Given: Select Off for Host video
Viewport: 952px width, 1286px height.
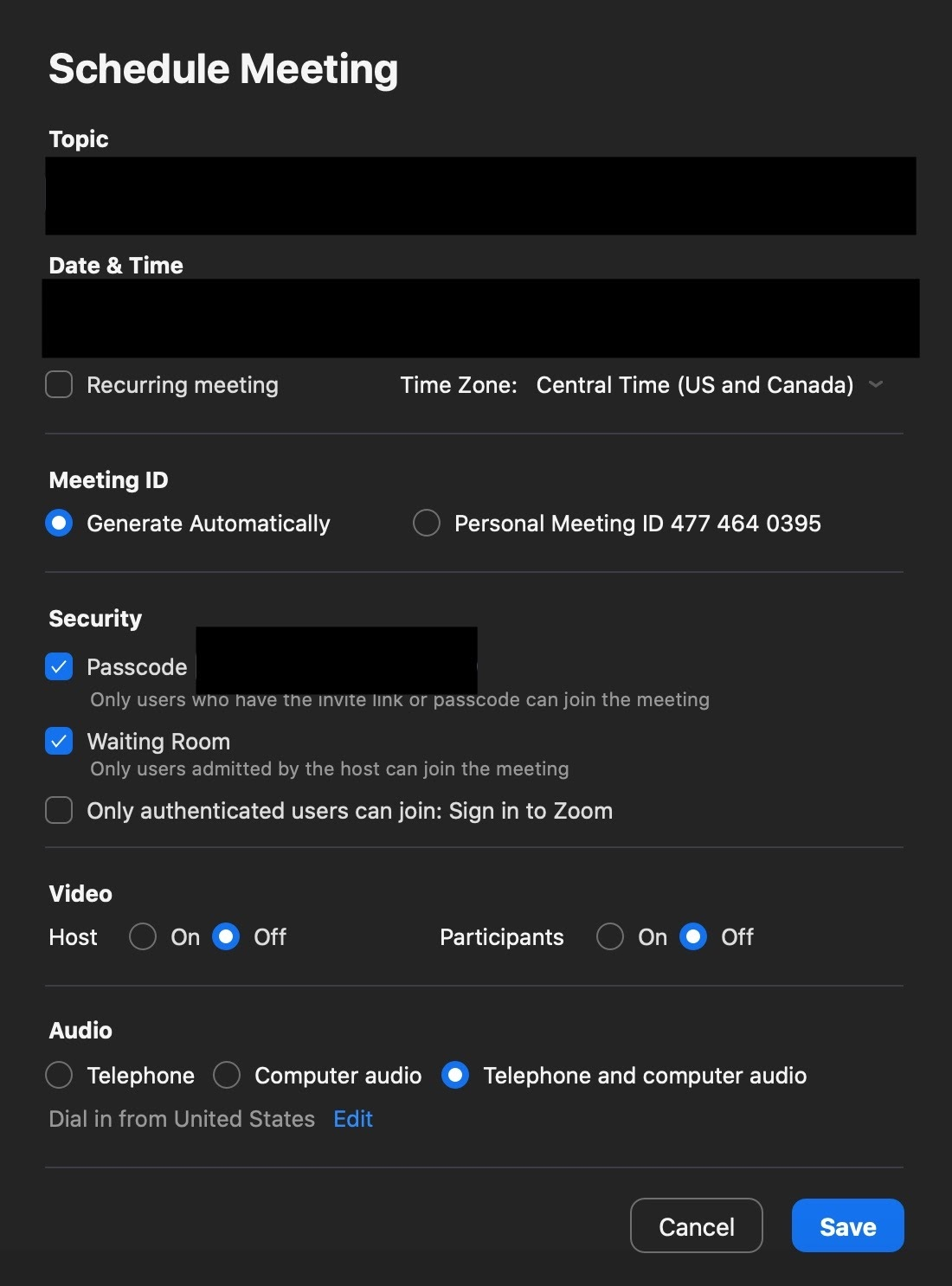Looking at the screenshot, I should (226, 937).
